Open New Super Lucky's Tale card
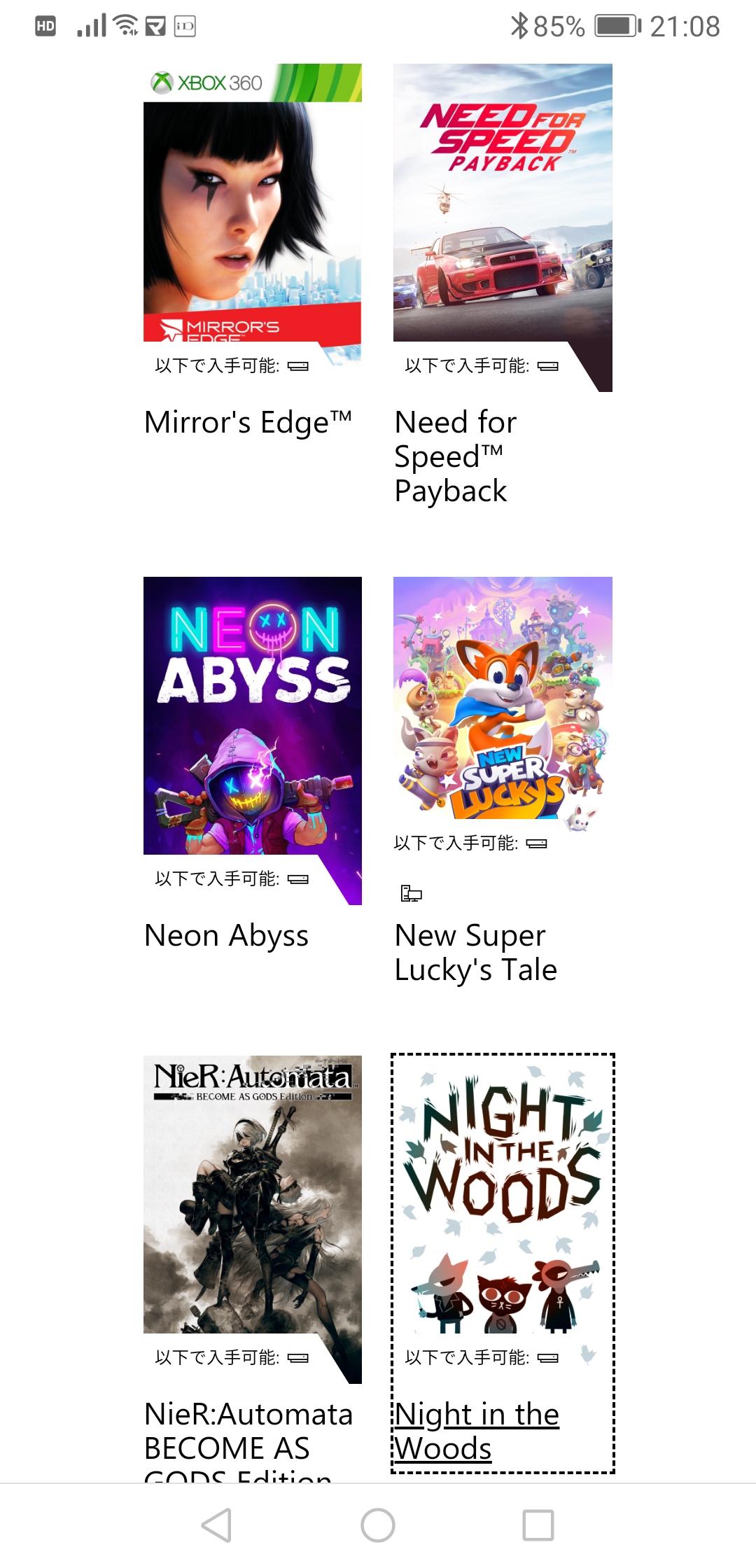The image size is (756, 1568). 502,700
